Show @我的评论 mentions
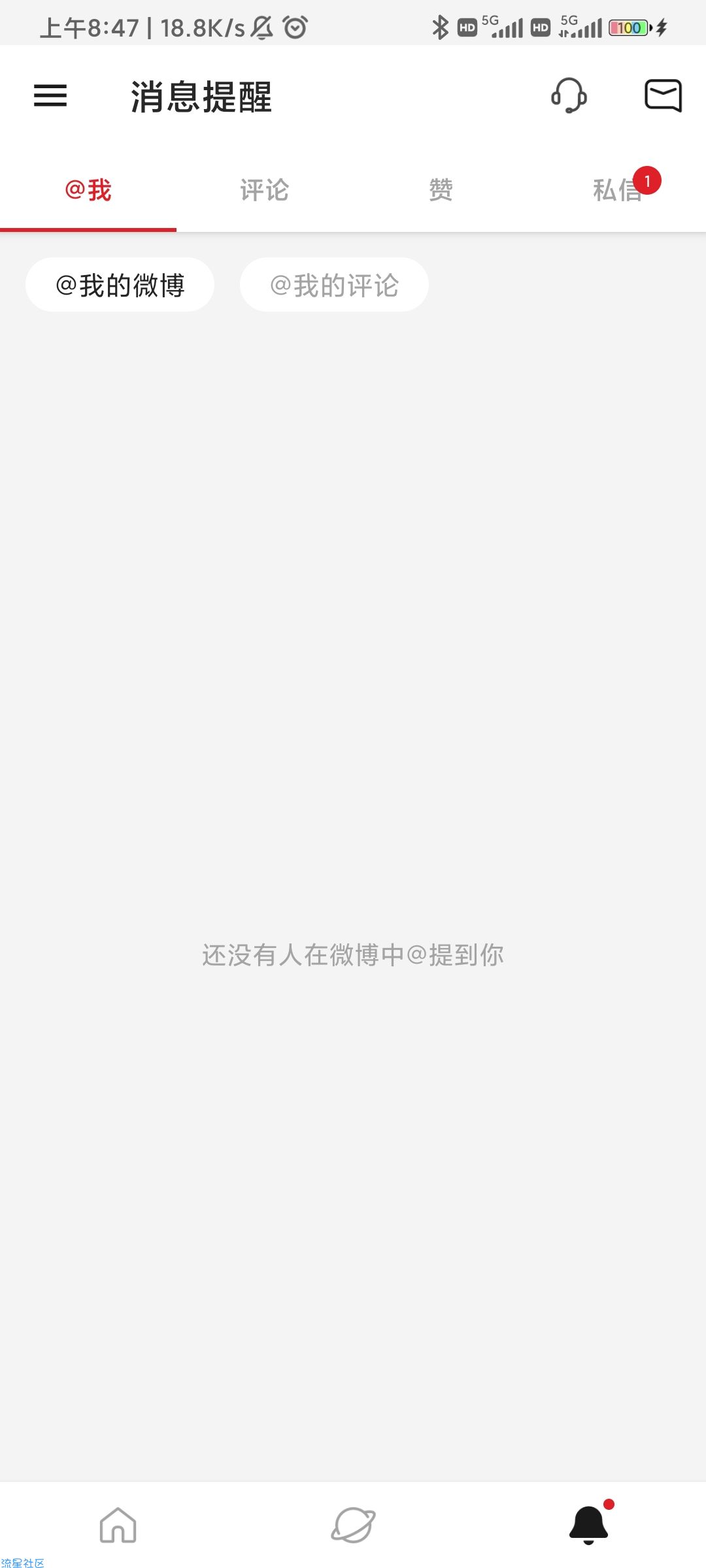Viewport: 706px width, 1568px height. click(334, 285)
